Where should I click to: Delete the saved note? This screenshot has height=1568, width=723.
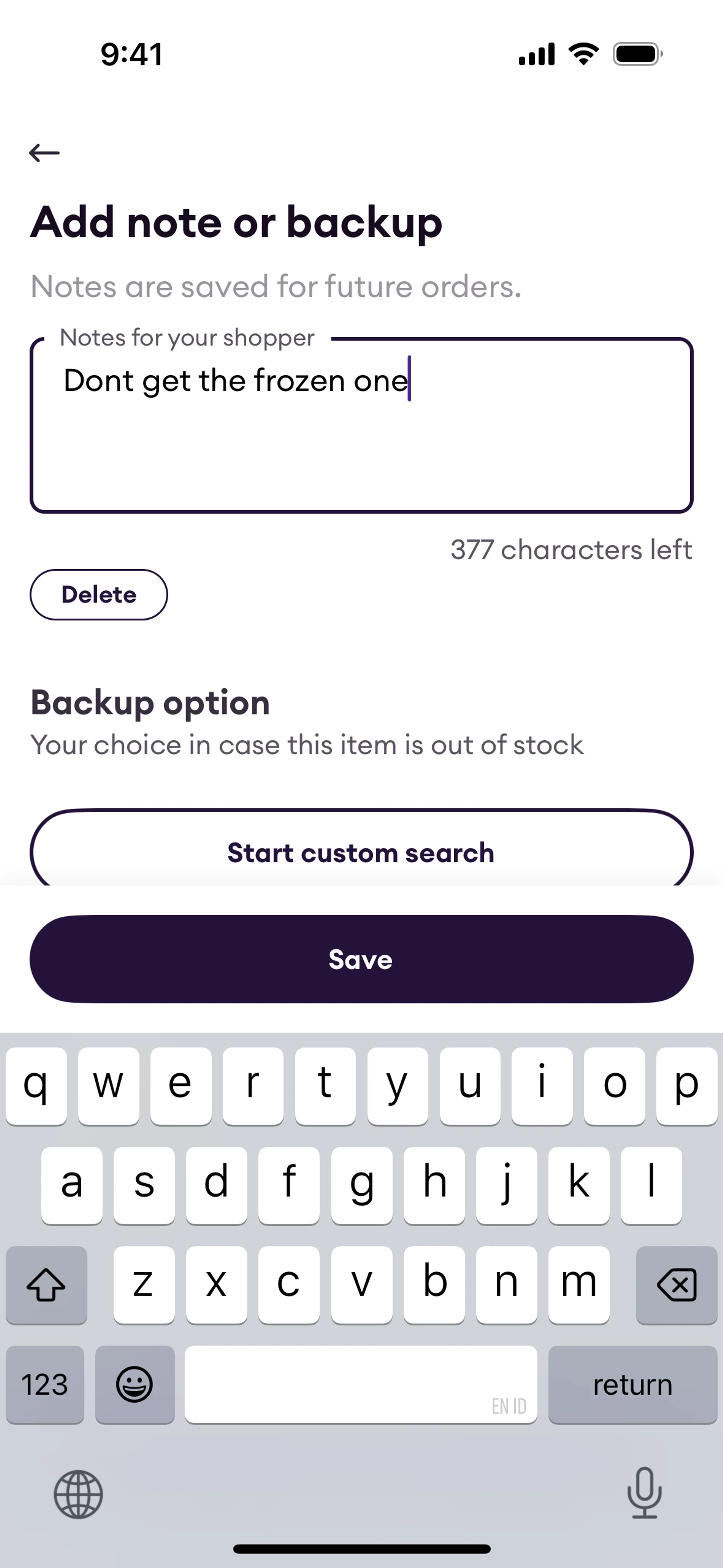click(99, 595)
